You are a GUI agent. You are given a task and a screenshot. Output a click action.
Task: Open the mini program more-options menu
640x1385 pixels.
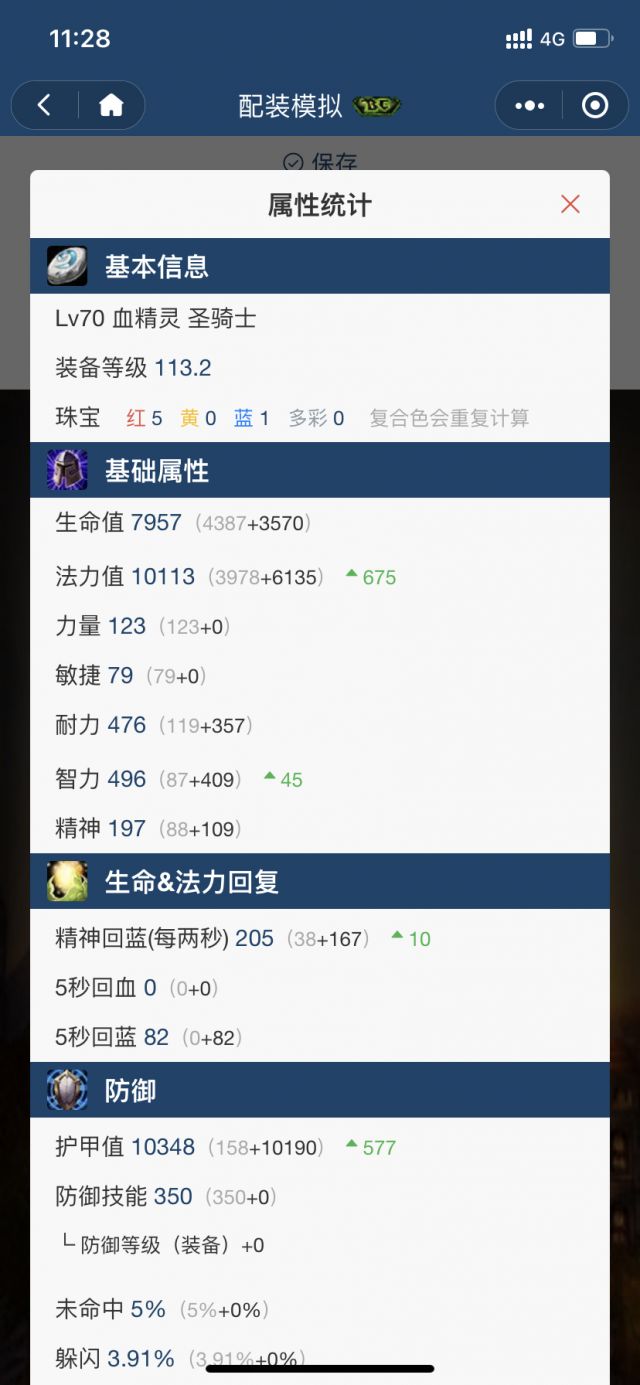pos(529,105)
